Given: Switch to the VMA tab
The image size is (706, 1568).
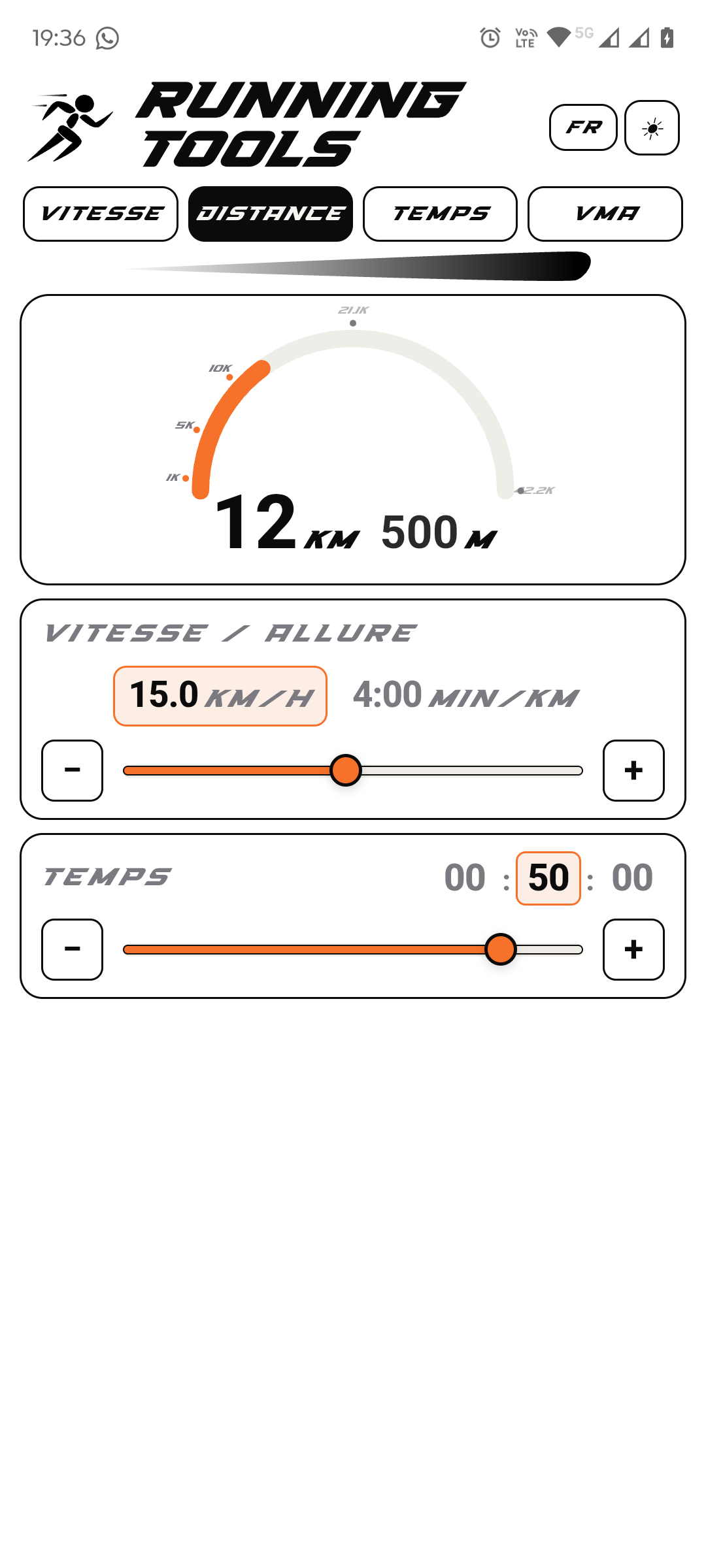Looking at the screenshot, I should coord(605,214).
